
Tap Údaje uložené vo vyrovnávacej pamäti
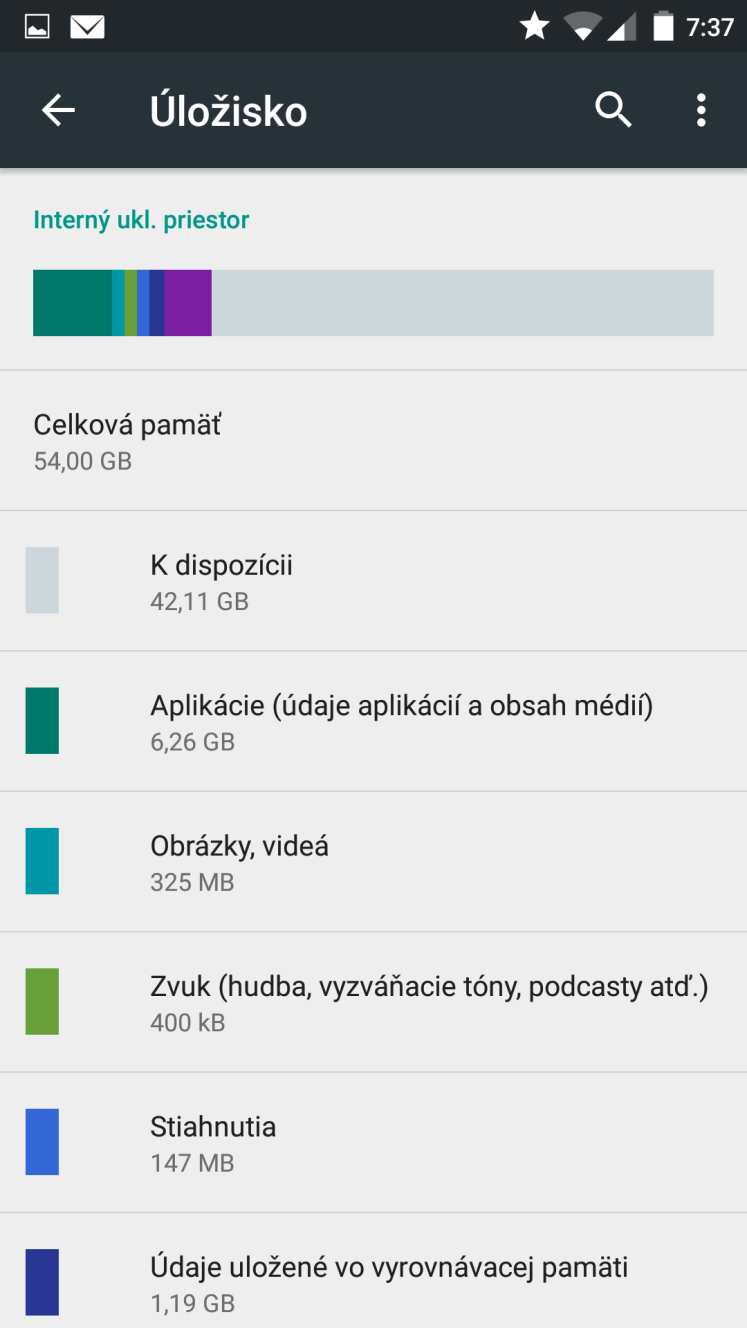373,1271
